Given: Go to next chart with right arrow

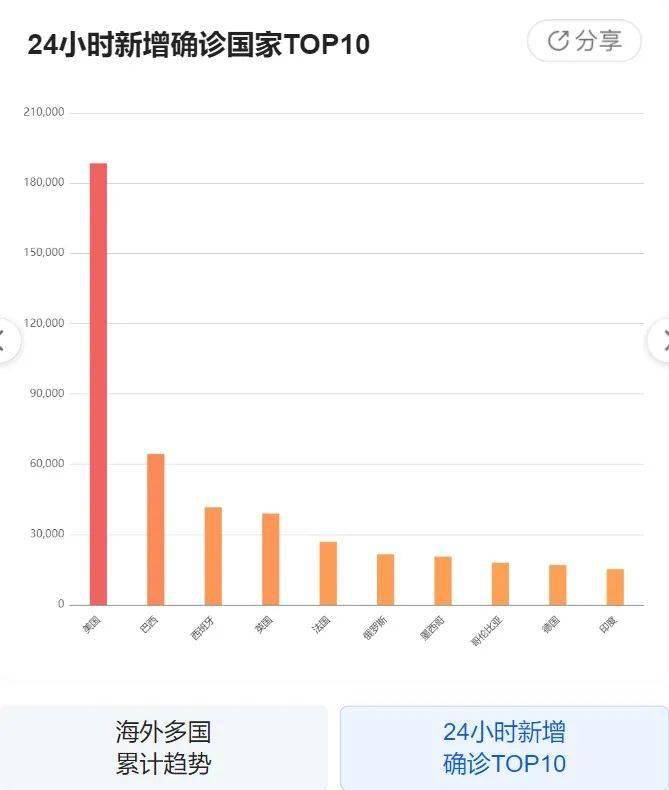Looking at the screenshot, I should (661, 340).
